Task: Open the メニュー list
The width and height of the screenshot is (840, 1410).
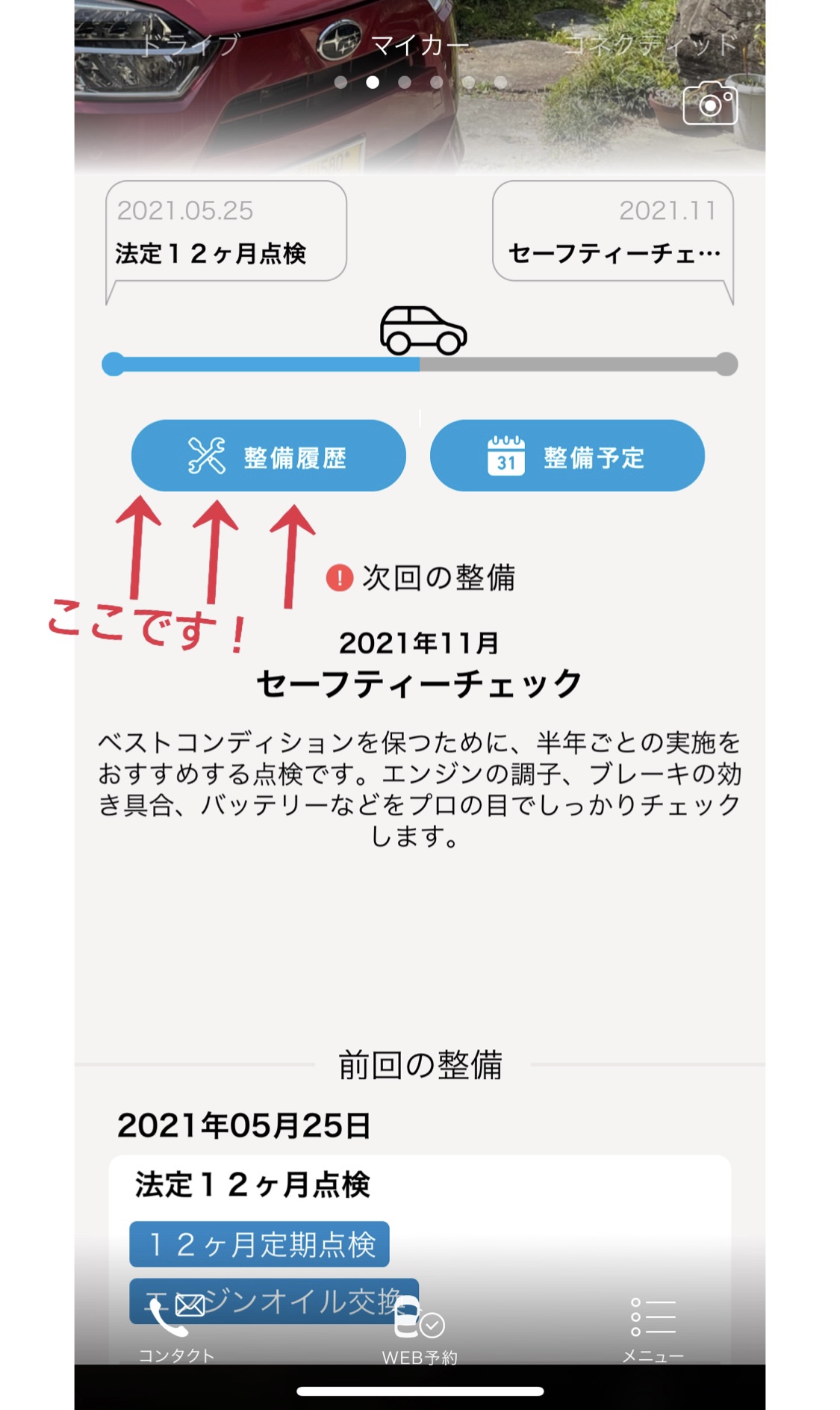Action: click(x=653, y=1331)
